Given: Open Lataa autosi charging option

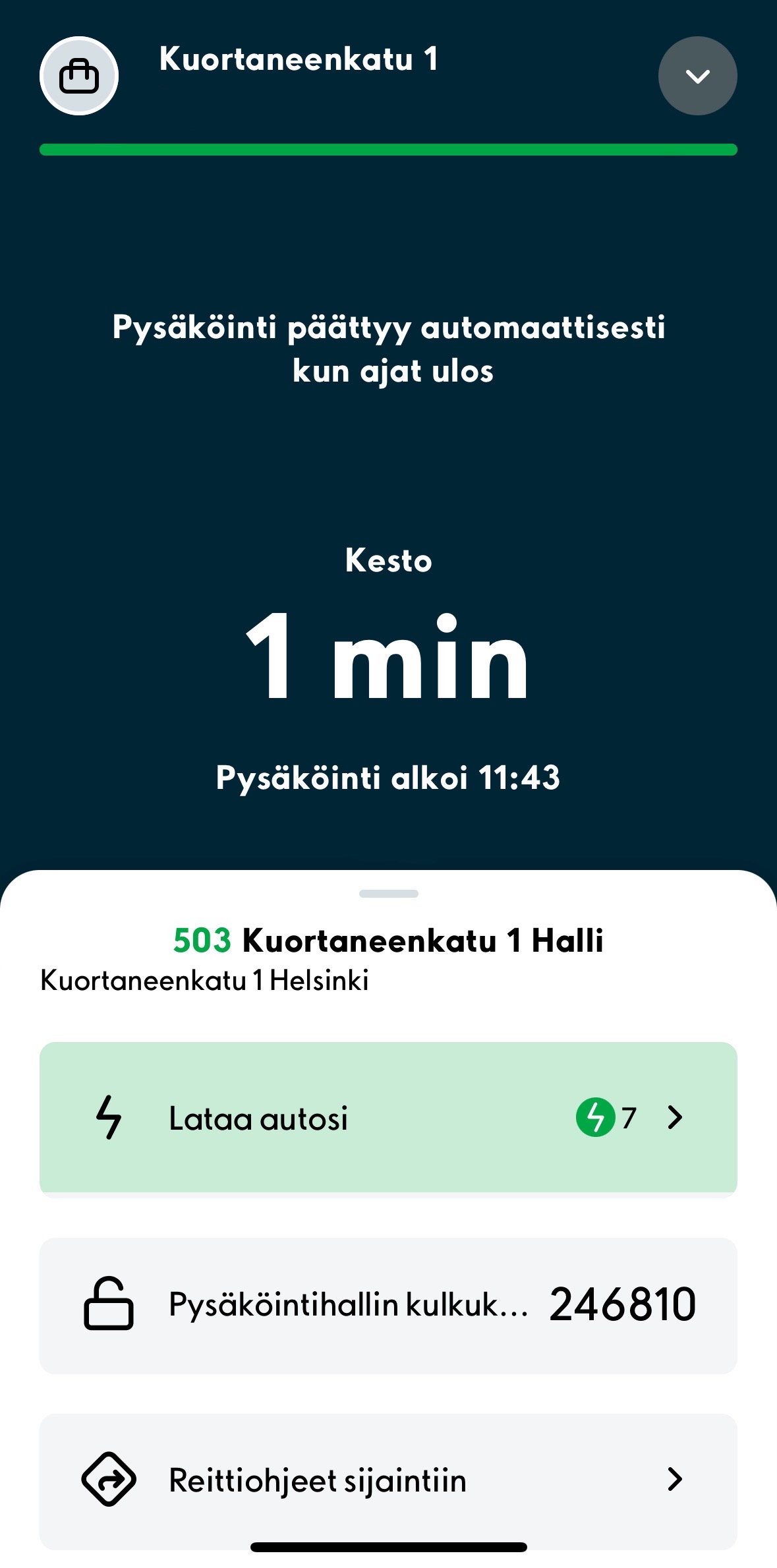Looking at the screenshot, I should (x=388, y=1118).
